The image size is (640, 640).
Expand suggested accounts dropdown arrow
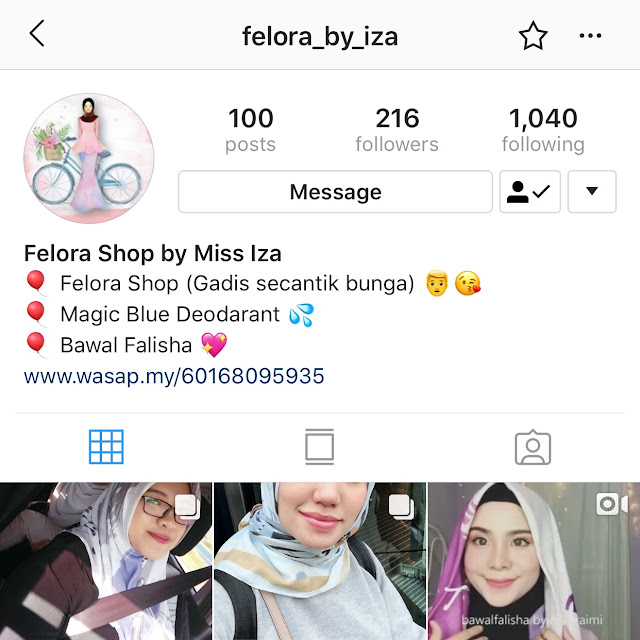[x=591, y=192]
